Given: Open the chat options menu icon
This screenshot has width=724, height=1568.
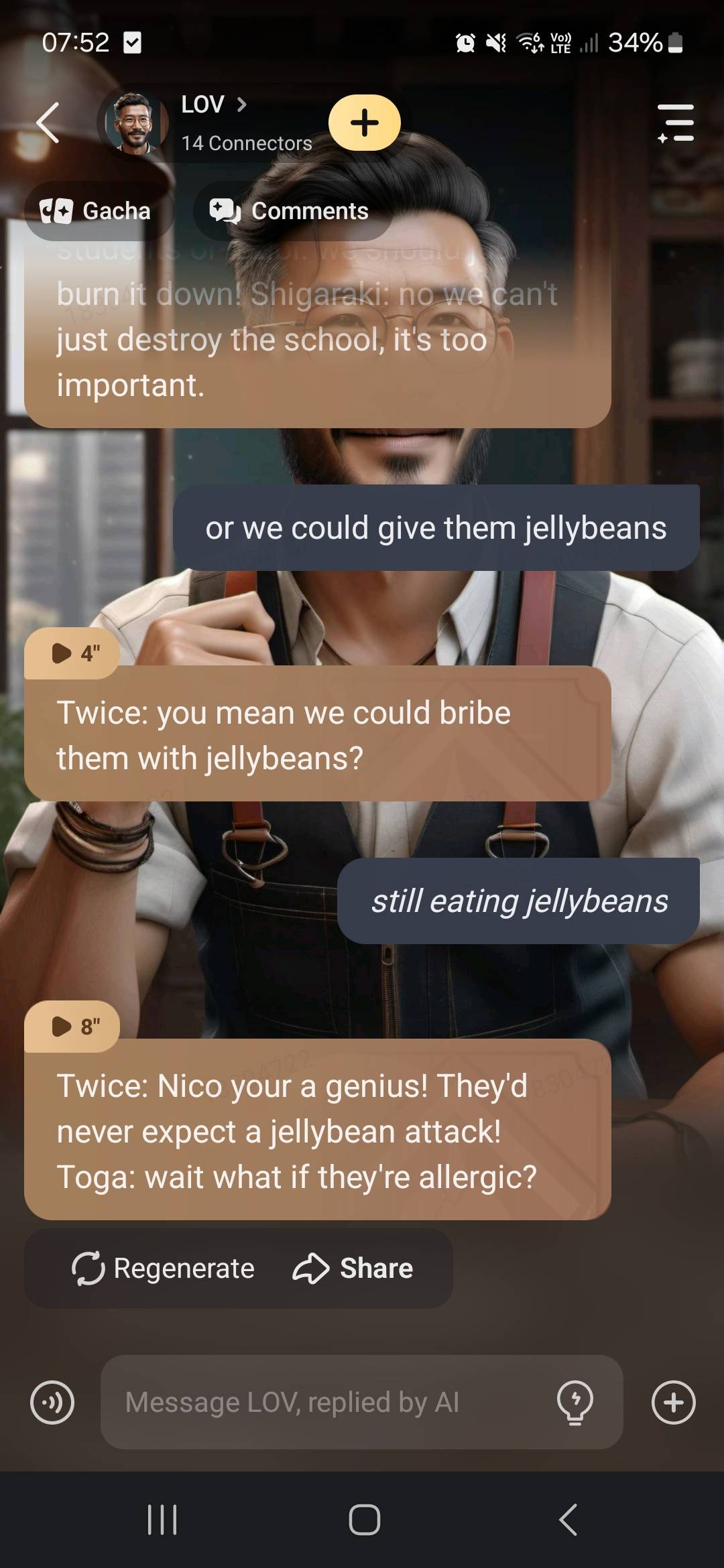Looking at the screenshot, I should pyautogui.click(x=676, y=123).
